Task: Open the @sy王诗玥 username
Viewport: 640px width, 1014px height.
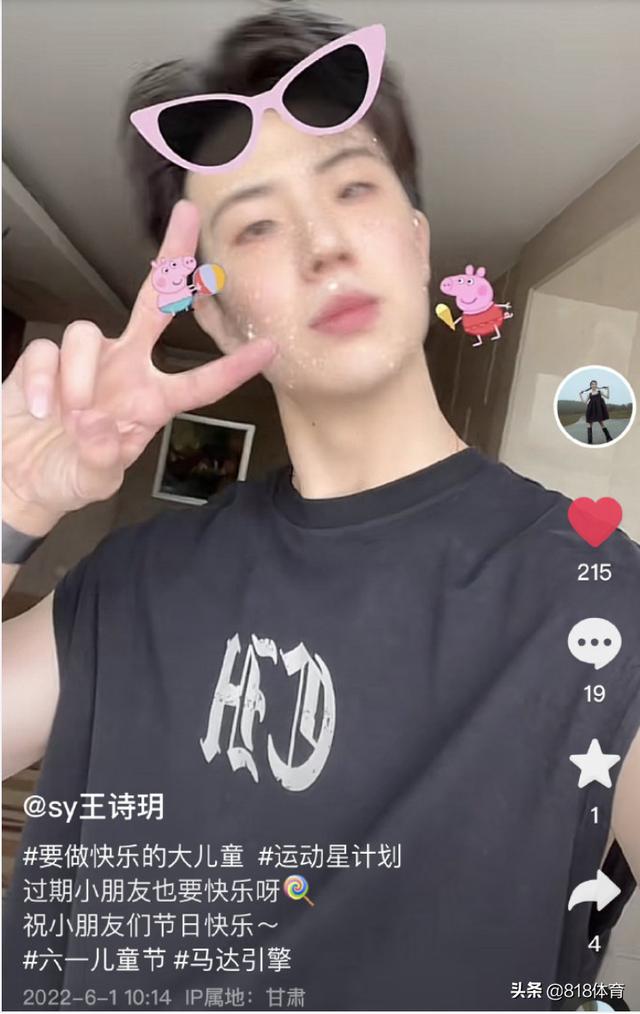Action: (x=94, y=808)
